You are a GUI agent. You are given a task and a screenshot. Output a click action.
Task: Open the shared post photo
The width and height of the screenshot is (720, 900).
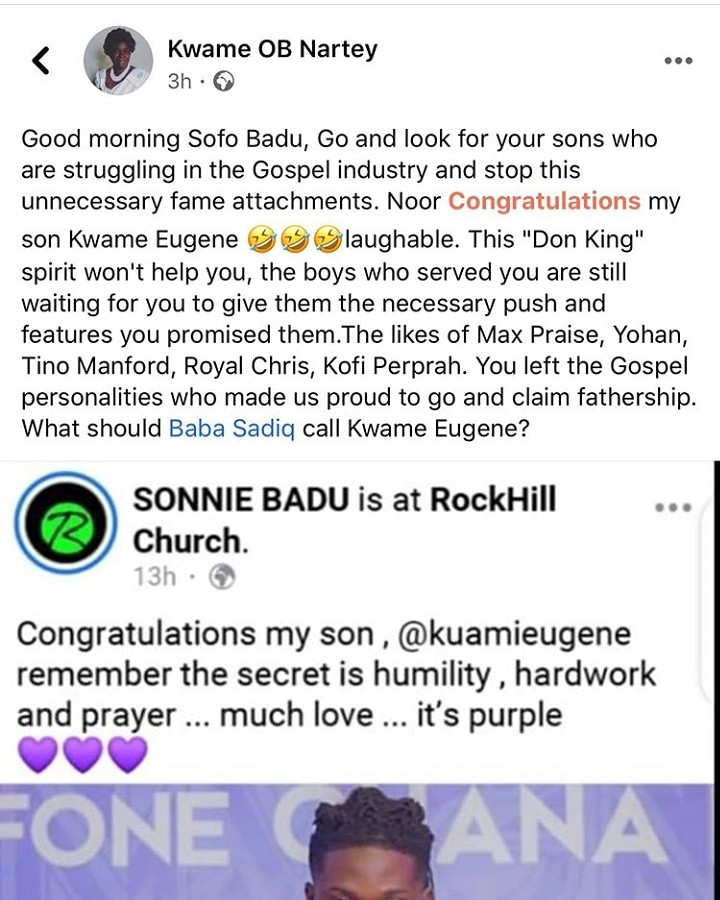[360, 840]
